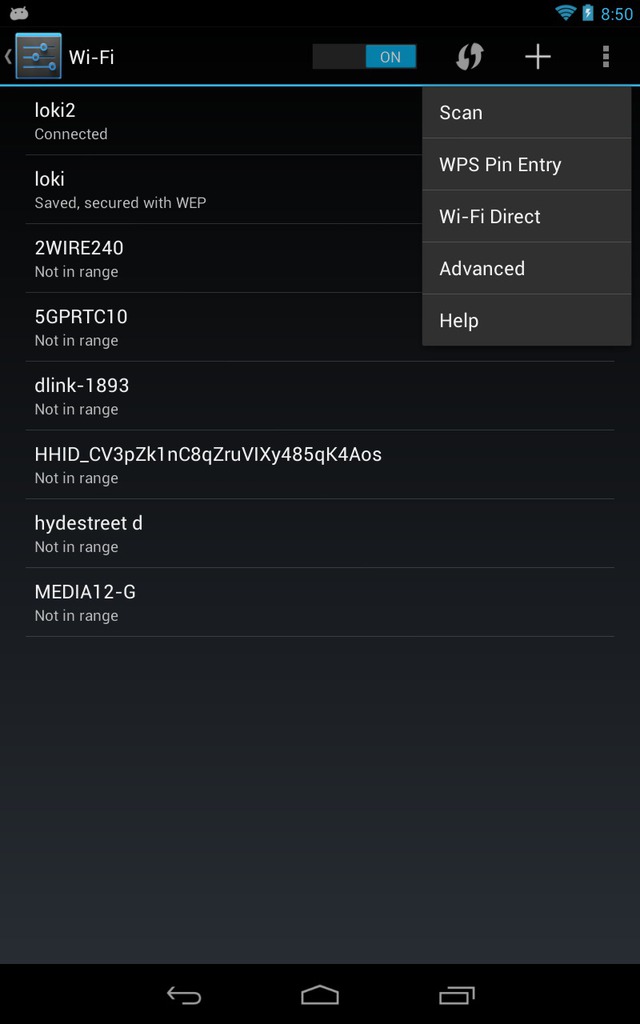Choose Wi-Fi Direct in the menu
The image size is (640, 1024).
[526, 216]
